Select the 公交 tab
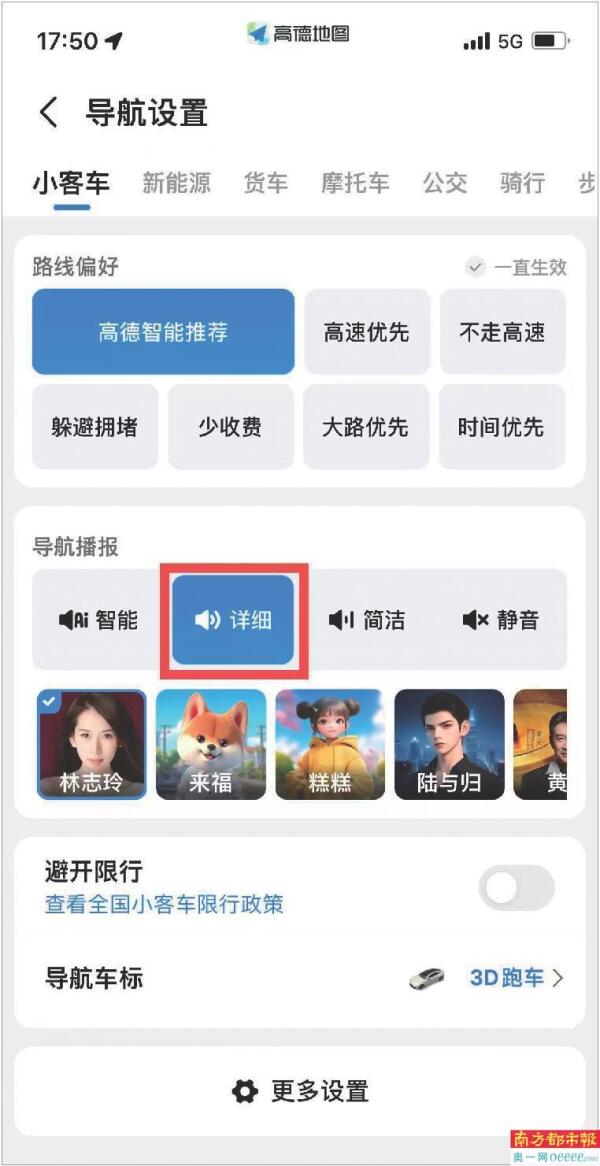Viewport: 600px width, 1166px height. 445,183
